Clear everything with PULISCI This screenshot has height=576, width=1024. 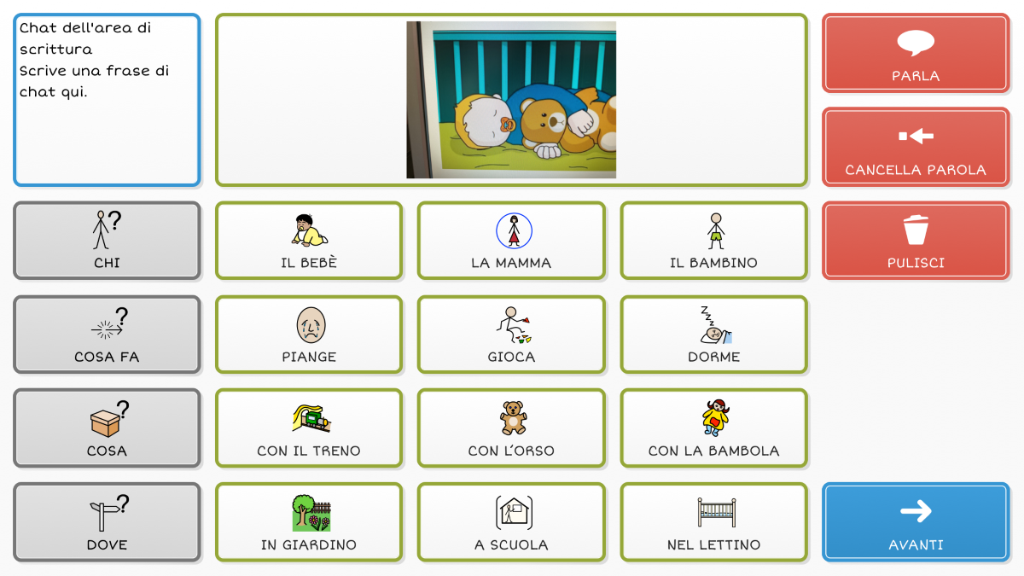[x=915, y=240]
